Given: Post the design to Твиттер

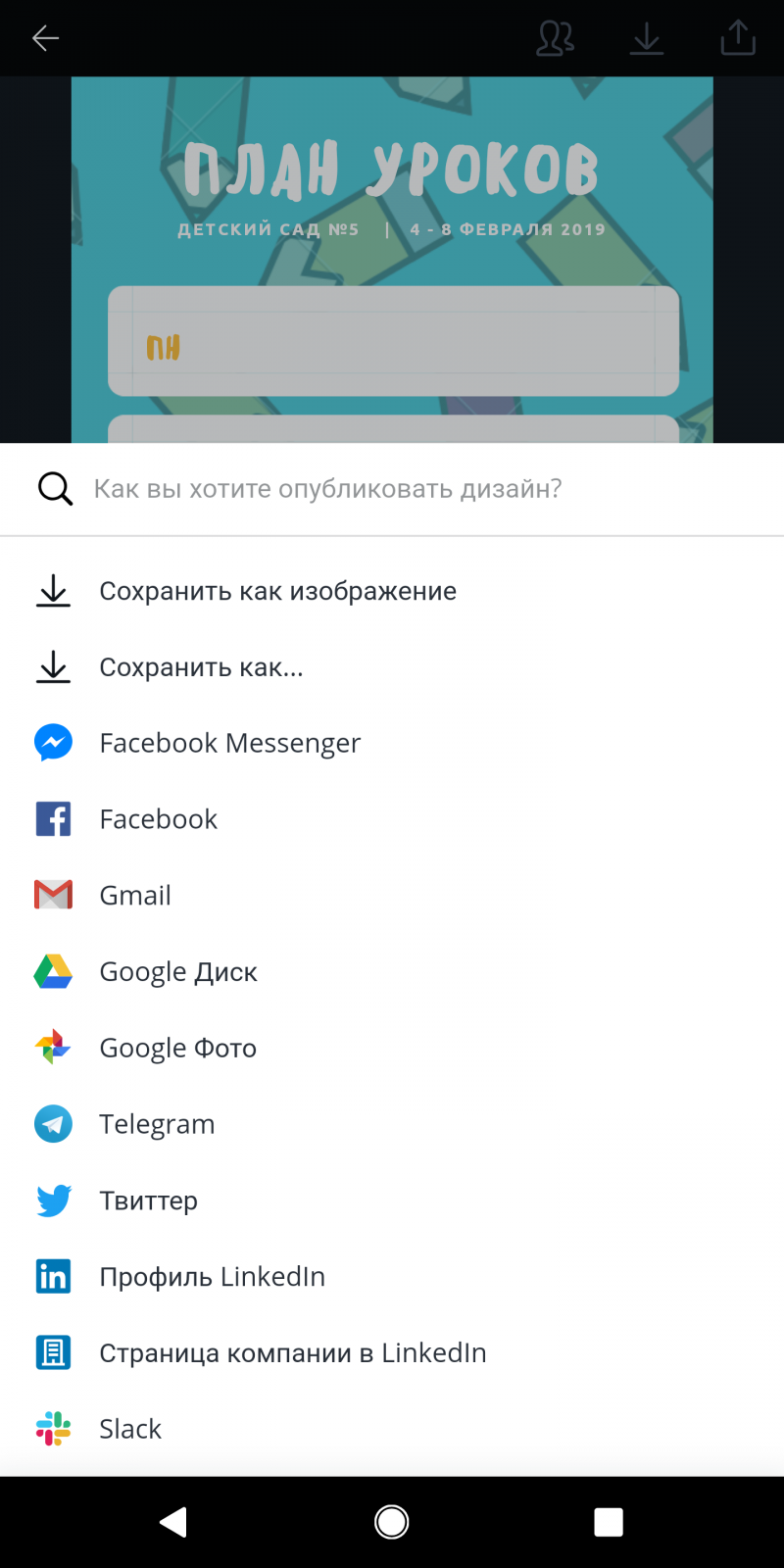Looking at the screenshot, I should pyautogui.click(x=392, y=1200).
